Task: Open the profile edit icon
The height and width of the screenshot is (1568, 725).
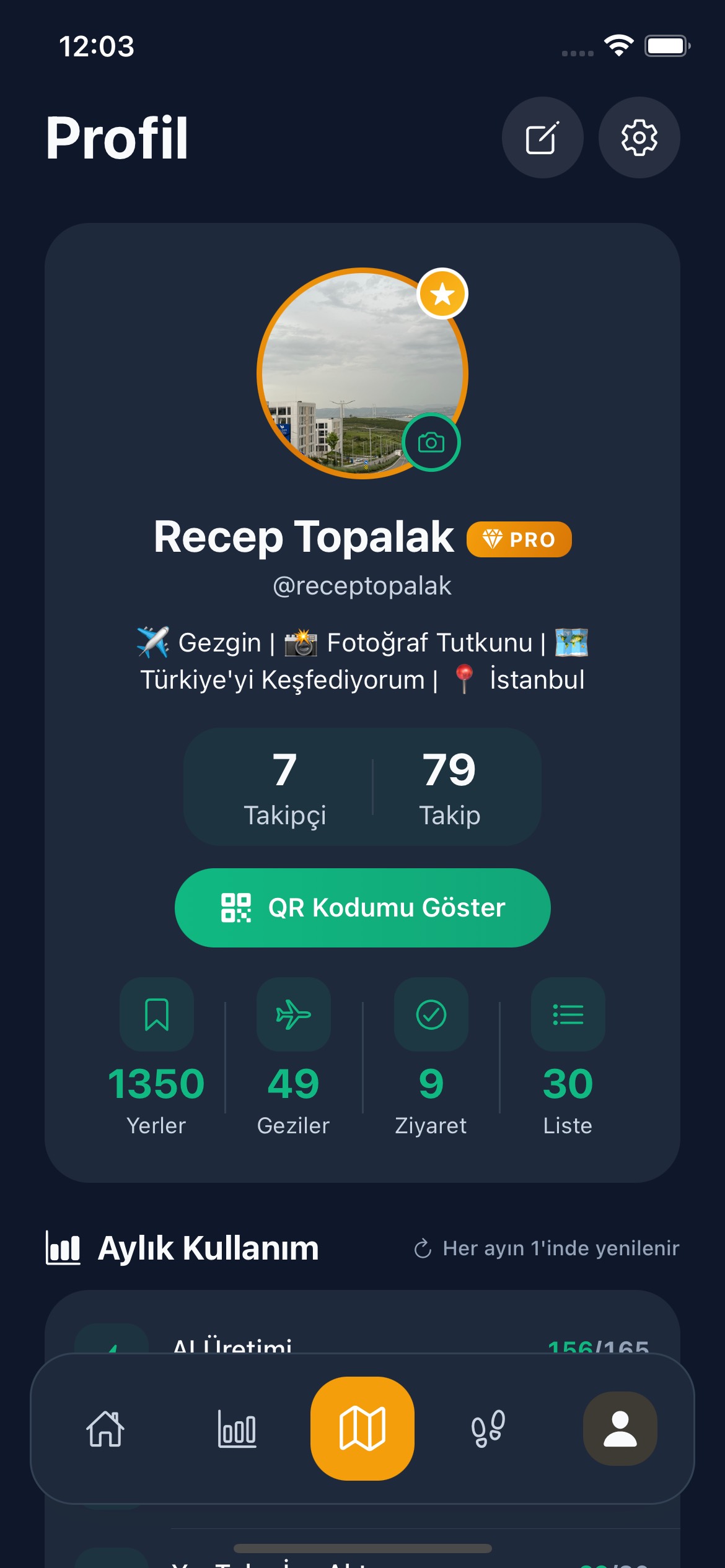Action: coord(542,138)
